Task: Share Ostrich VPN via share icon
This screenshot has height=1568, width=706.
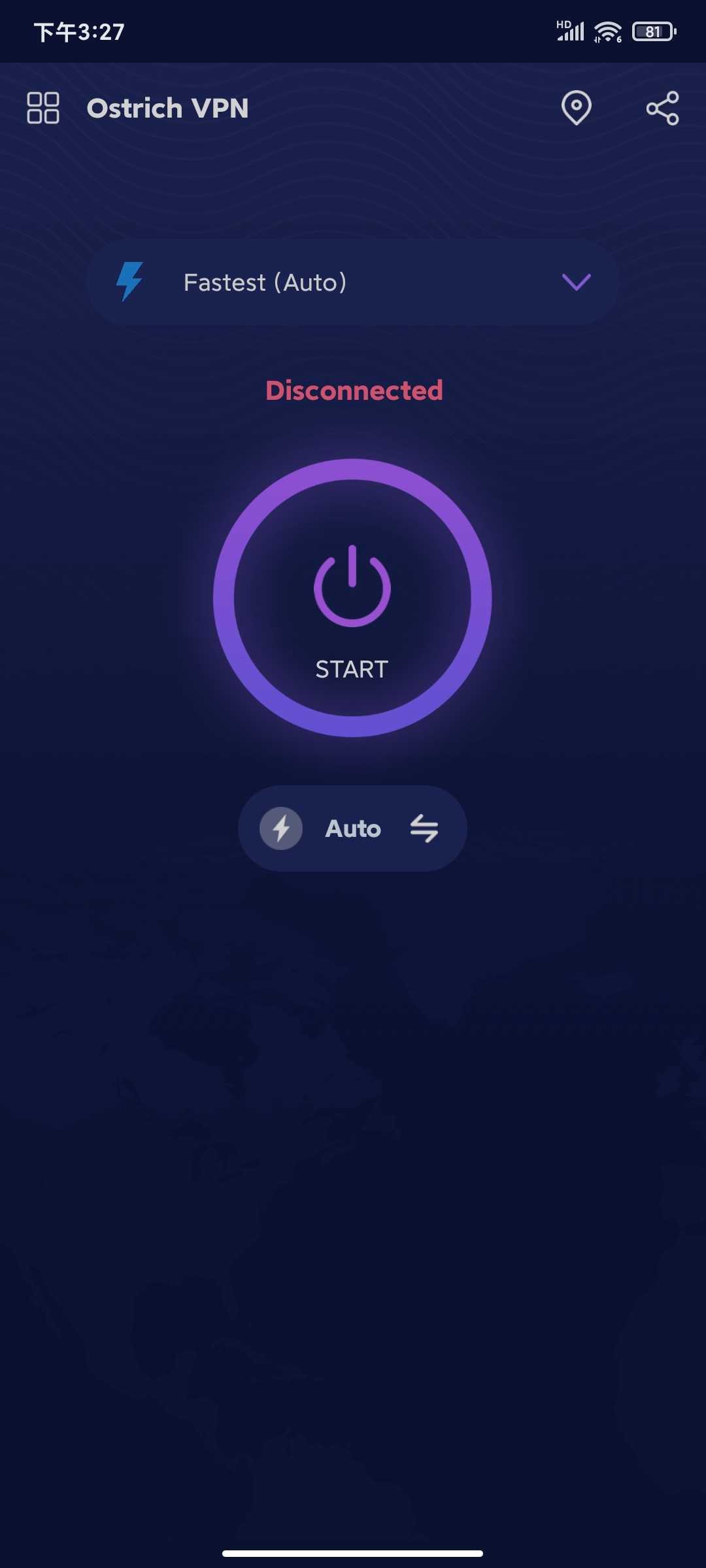Action: point(662,108)
